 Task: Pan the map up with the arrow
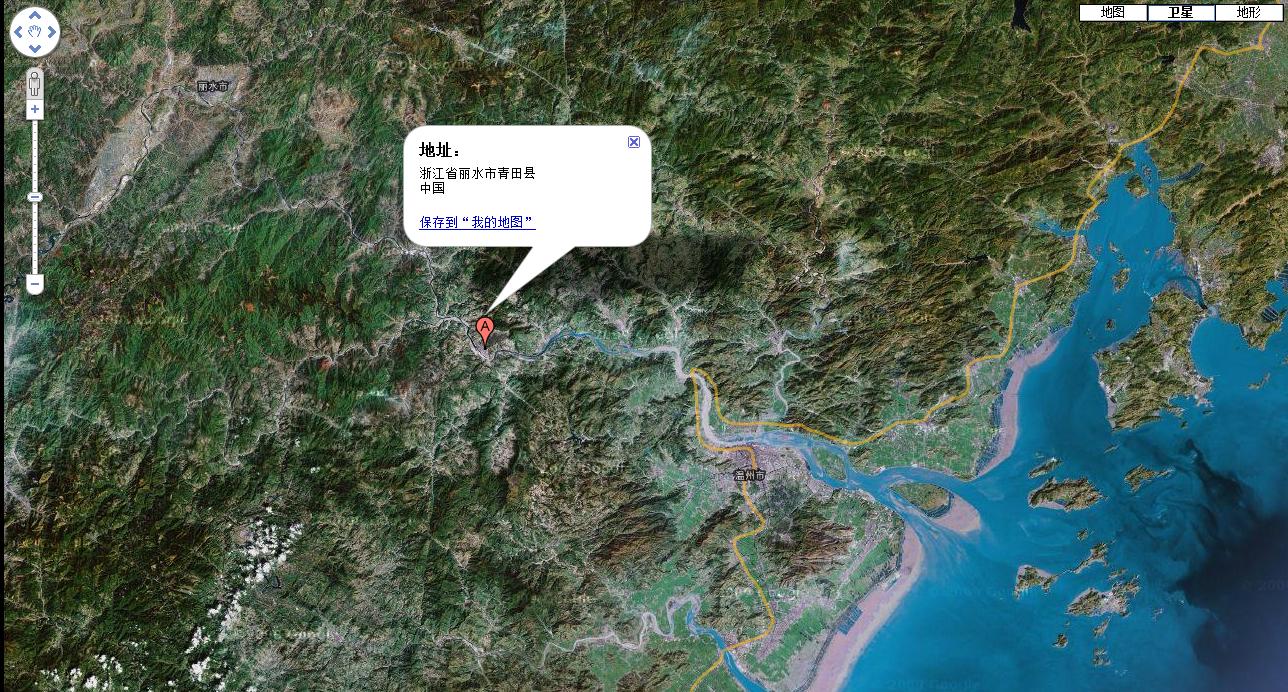35,16
